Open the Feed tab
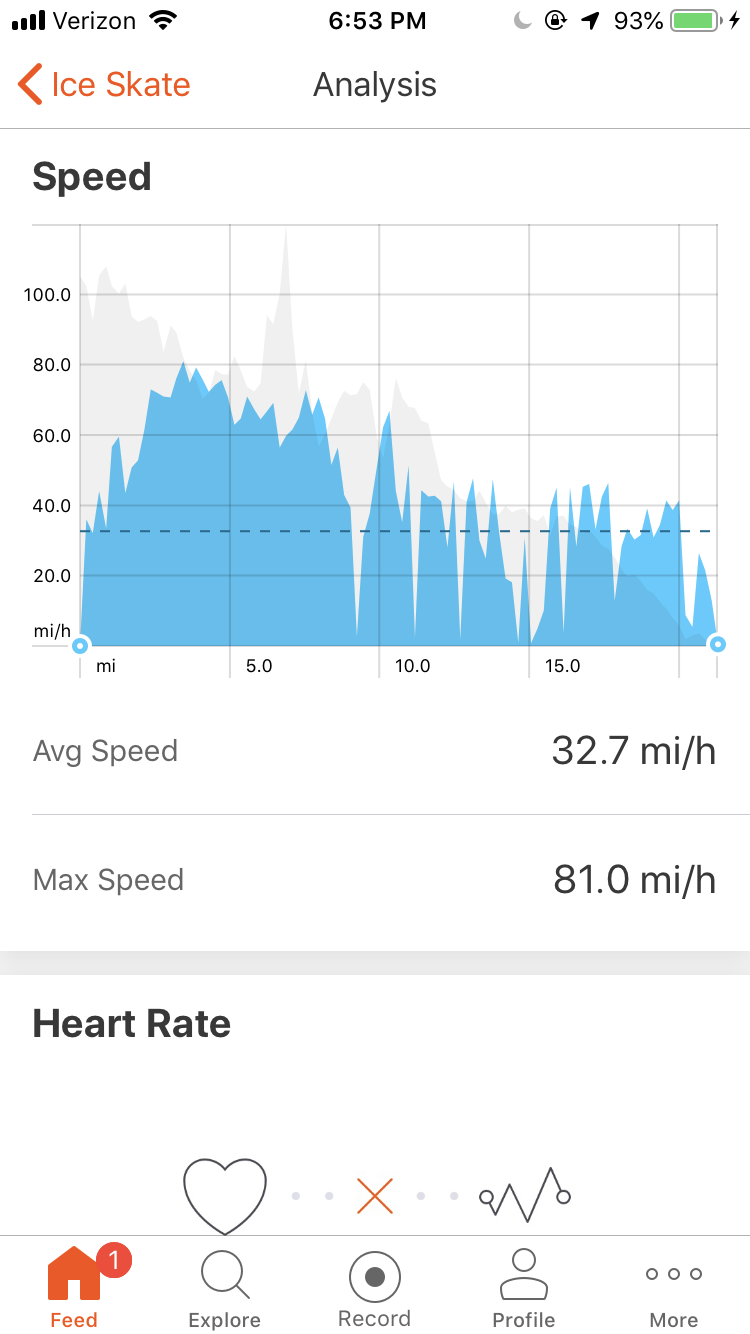This screenshot has width=750, height=1334. point(75,1287)
